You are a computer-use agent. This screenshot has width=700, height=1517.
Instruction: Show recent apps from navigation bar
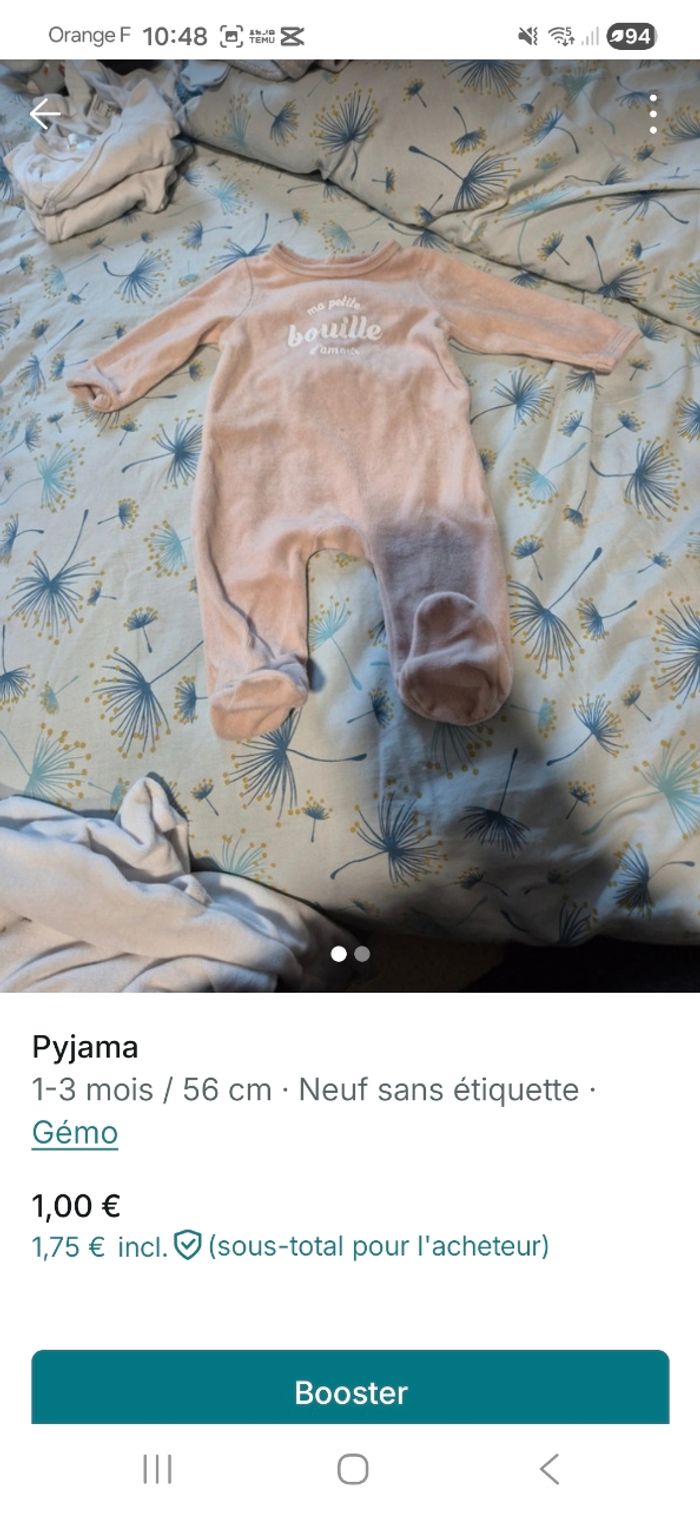pyautogui.click(x=157, y=1469)
